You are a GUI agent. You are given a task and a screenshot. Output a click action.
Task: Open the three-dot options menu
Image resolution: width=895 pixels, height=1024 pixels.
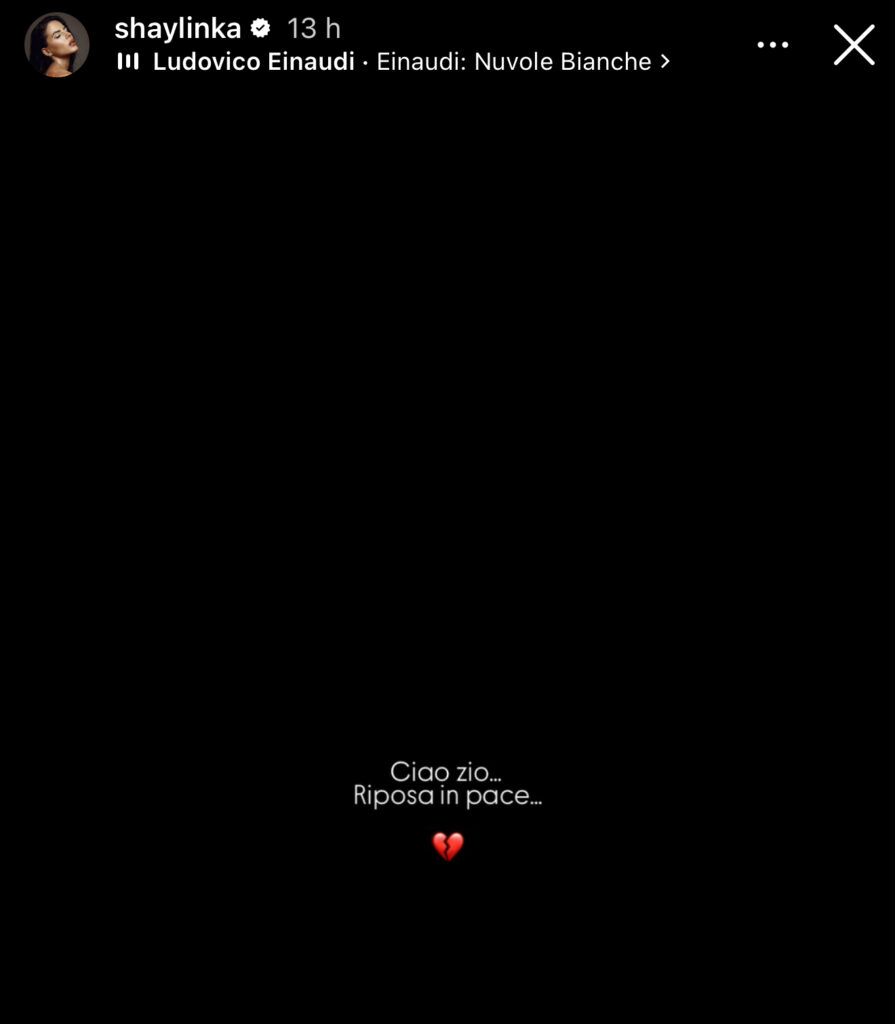(x=772, y=45)
